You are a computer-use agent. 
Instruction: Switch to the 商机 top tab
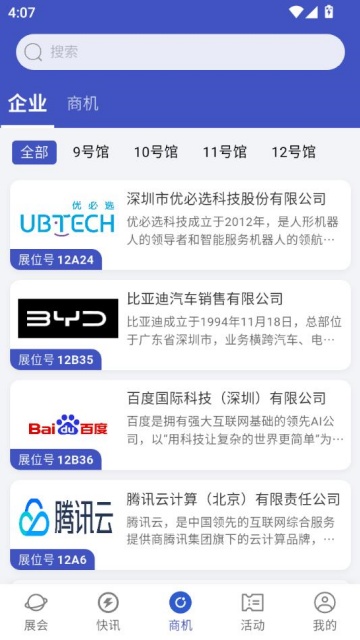83,104
